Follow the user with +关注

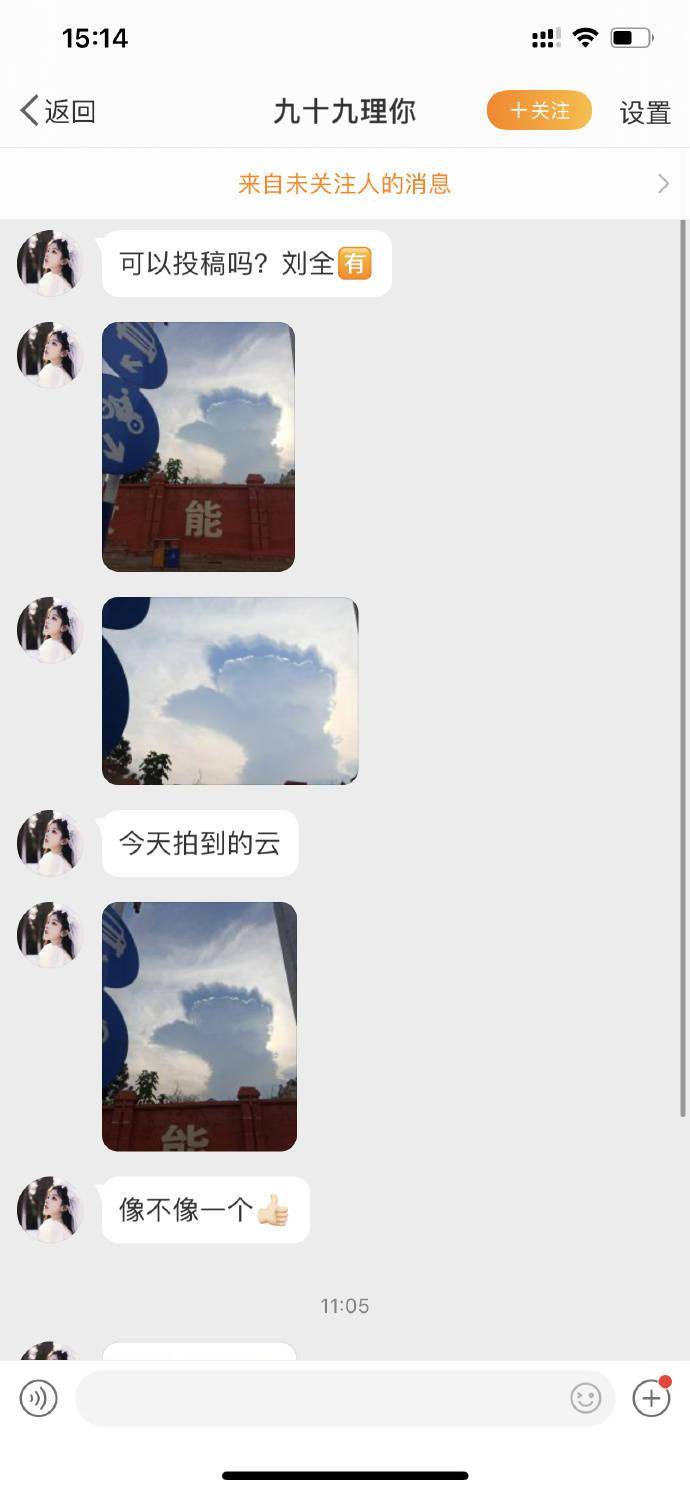pyautogui.click(x=539, y=111)
